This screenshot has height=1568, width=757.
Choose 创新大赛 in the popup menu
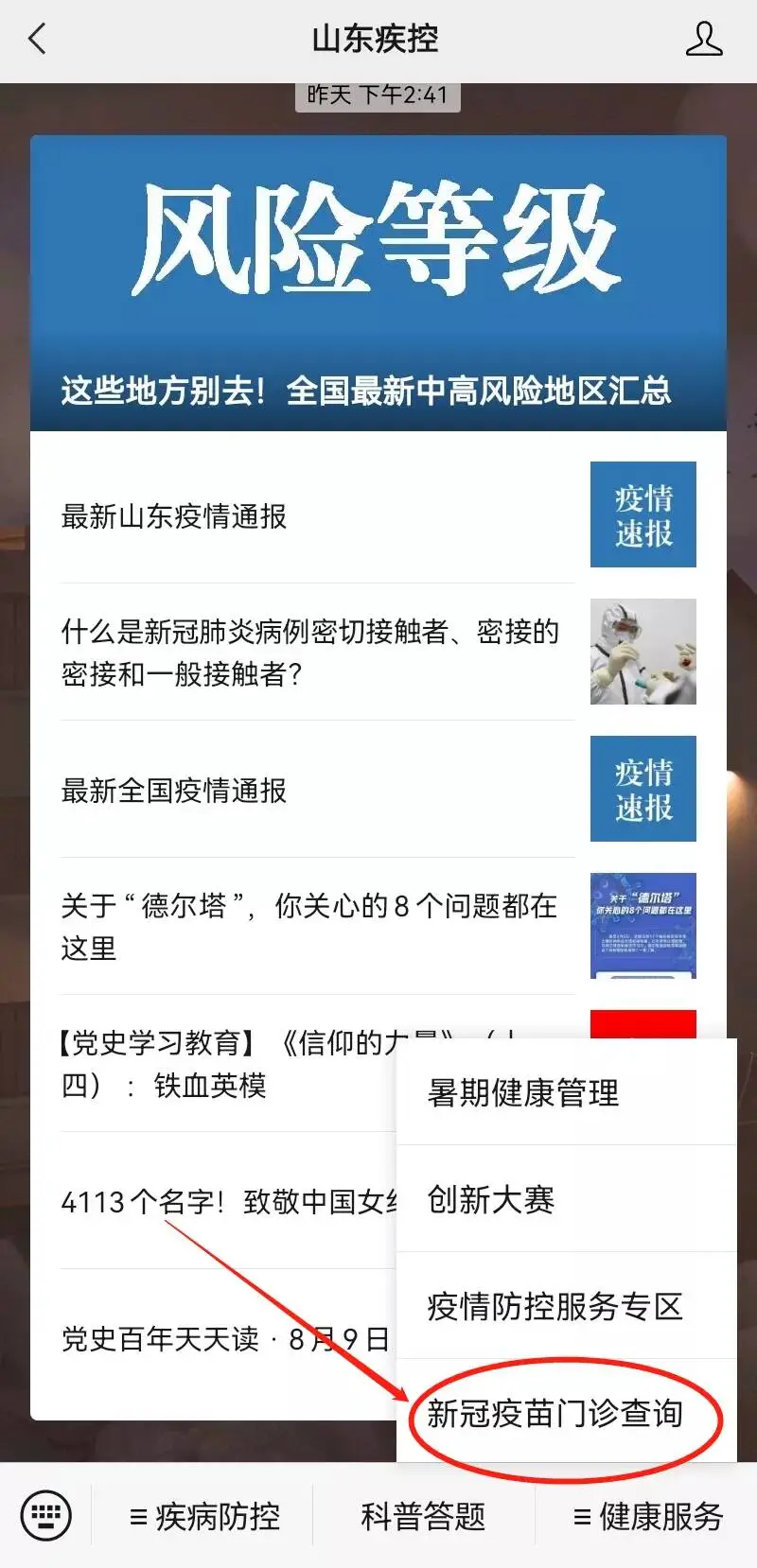pos(566,1200)
